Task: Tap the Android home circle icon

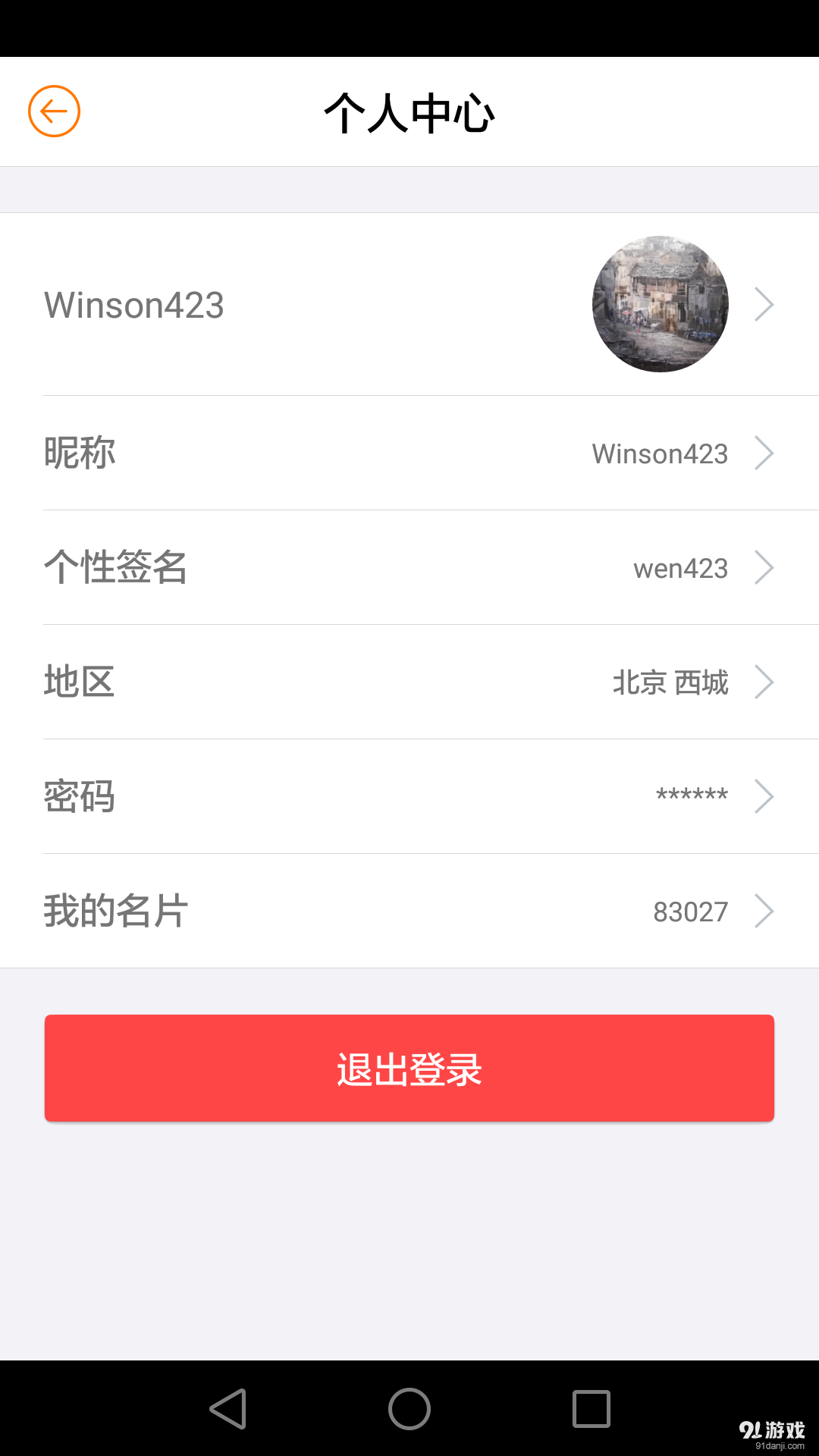Action: point(409,1409)
